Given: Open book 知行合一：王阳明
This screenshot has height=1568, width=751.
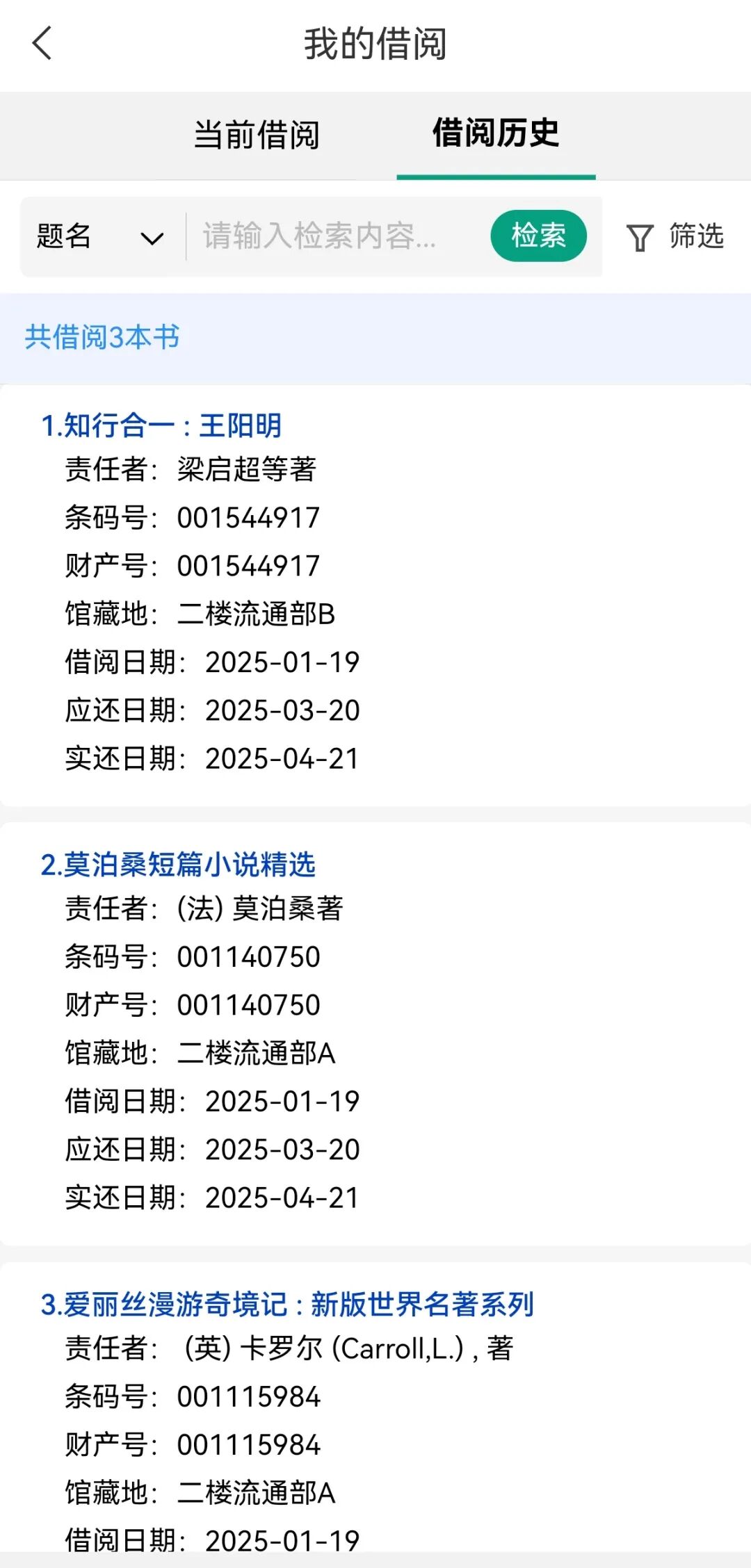Looking at the screenshot, I should (161, 425).
